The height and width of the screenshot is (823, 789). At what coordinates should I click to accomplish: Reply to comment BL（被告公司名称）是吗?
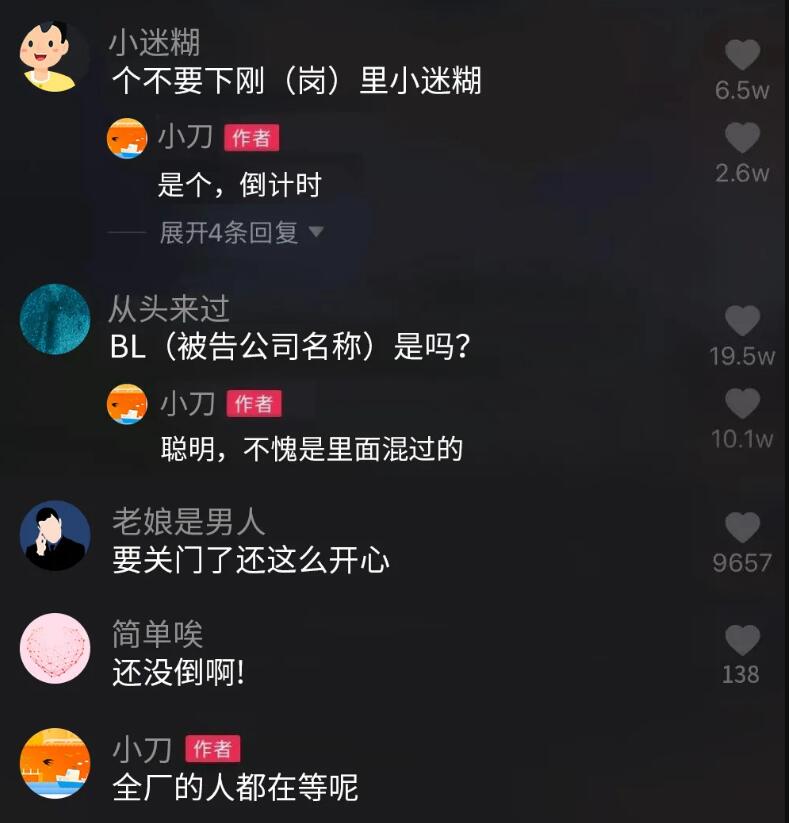pyautogui.click(x=290, y=347)
